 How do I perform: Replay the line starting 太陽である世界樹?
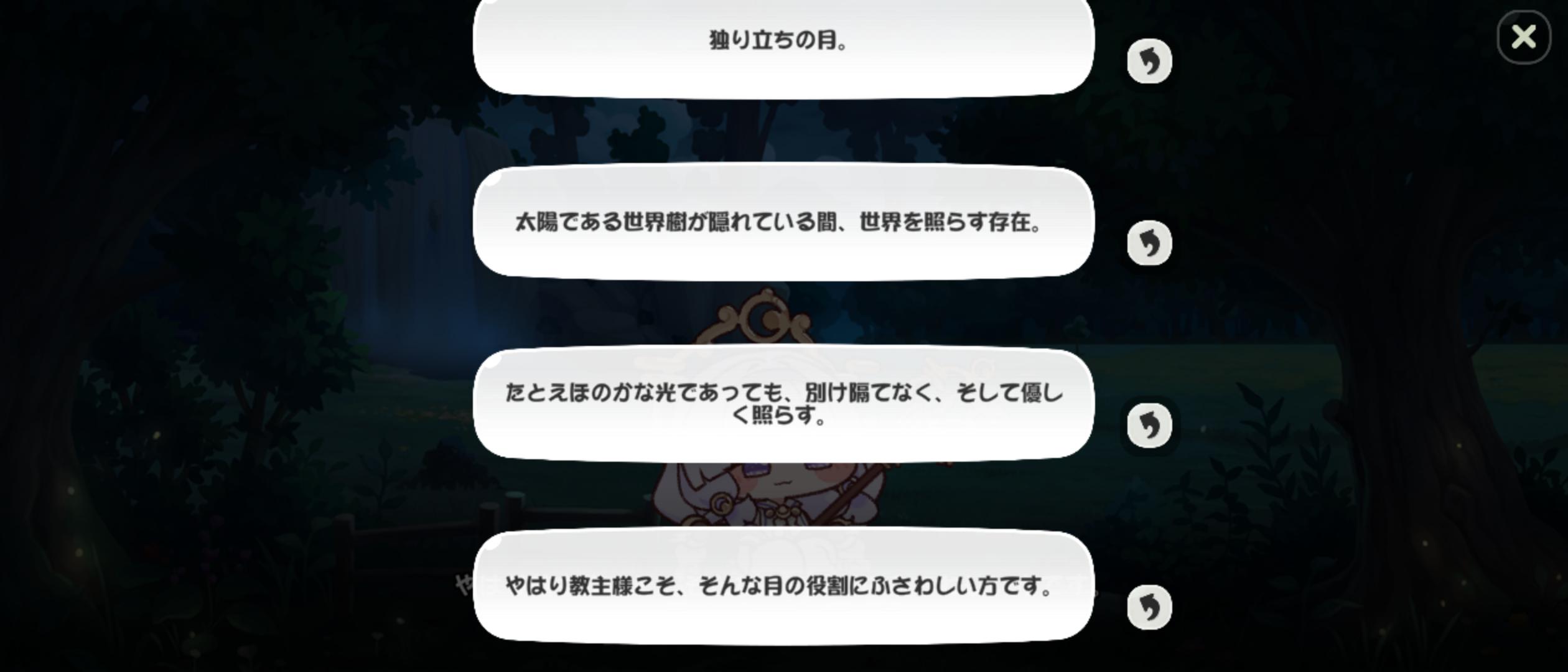[1149, 243]
